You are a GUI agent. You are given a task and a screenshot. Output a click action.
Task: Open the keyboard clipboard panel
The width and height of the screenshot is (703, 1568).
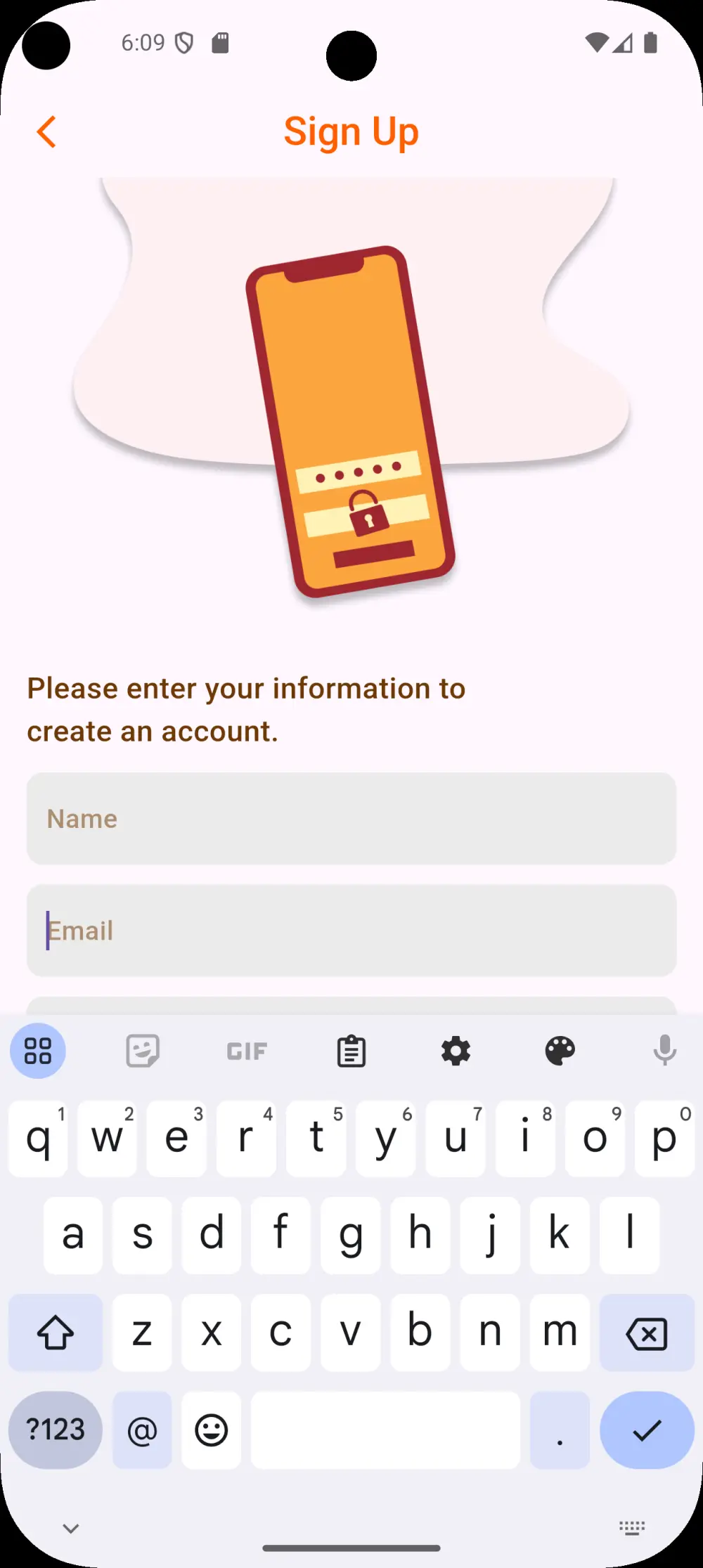[351, 1051]
